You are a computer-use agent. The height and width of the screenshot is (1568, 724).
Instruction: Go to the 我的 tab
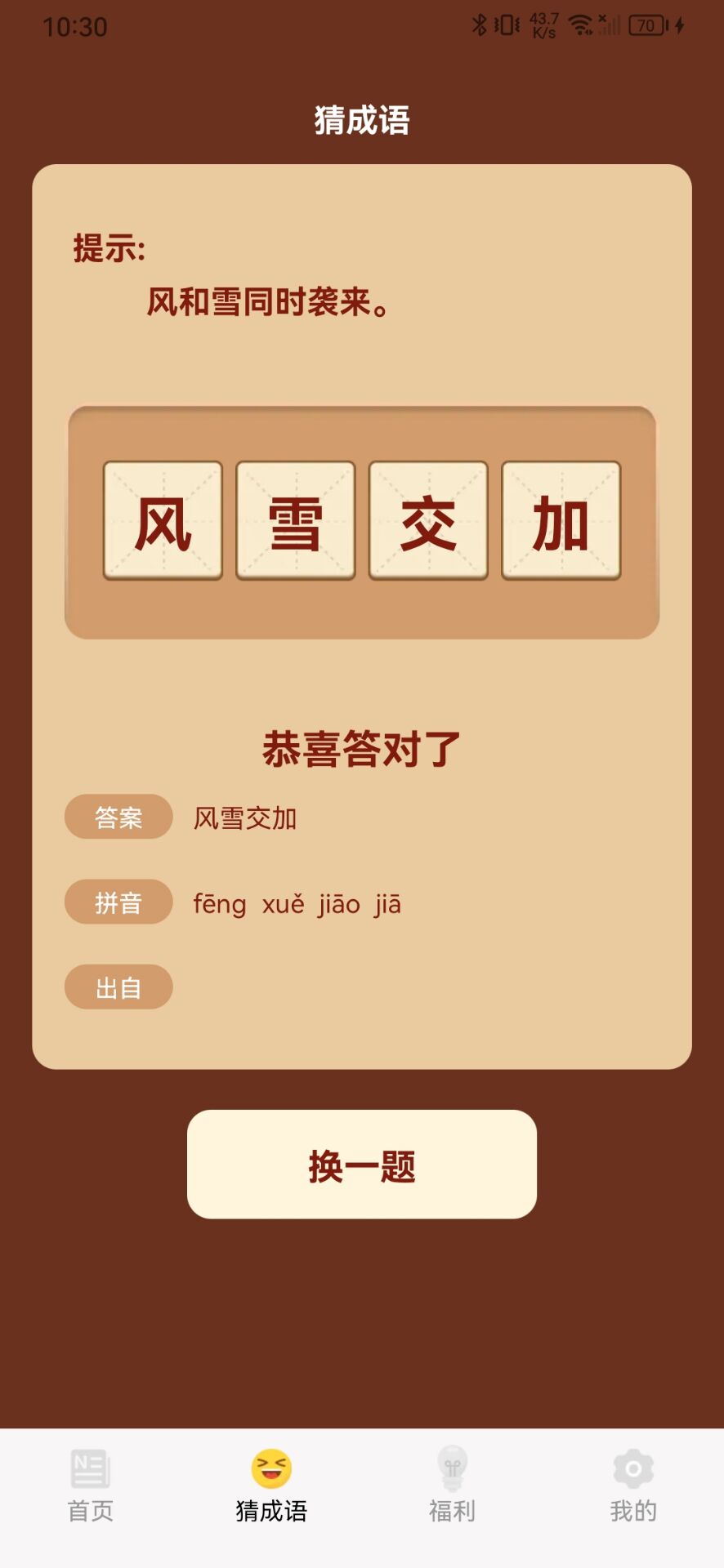pyautogui.click(x=633, y=1486)
